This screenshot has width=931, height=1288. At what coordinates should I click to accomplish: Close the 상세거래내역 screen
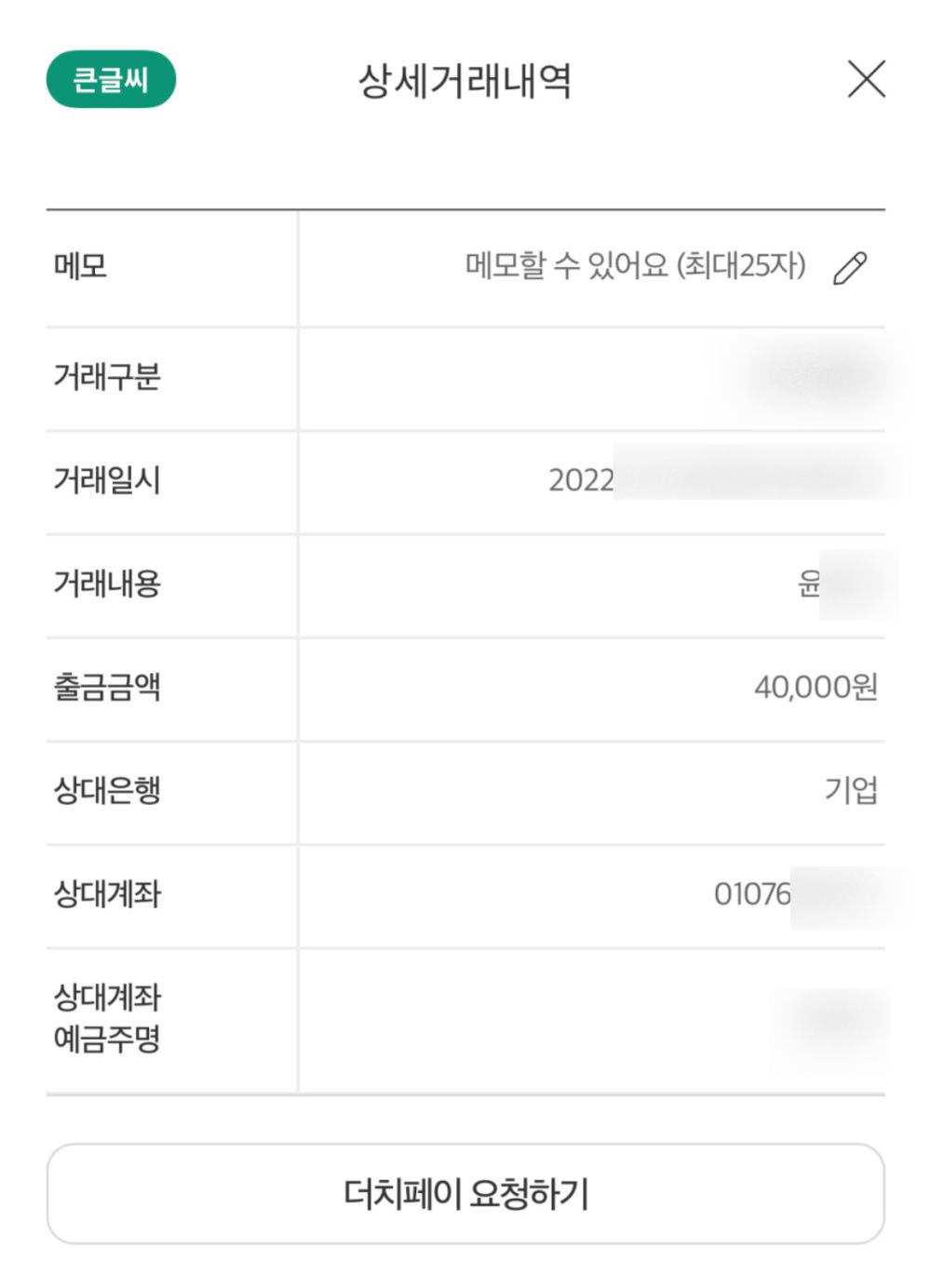click(866, 79)
